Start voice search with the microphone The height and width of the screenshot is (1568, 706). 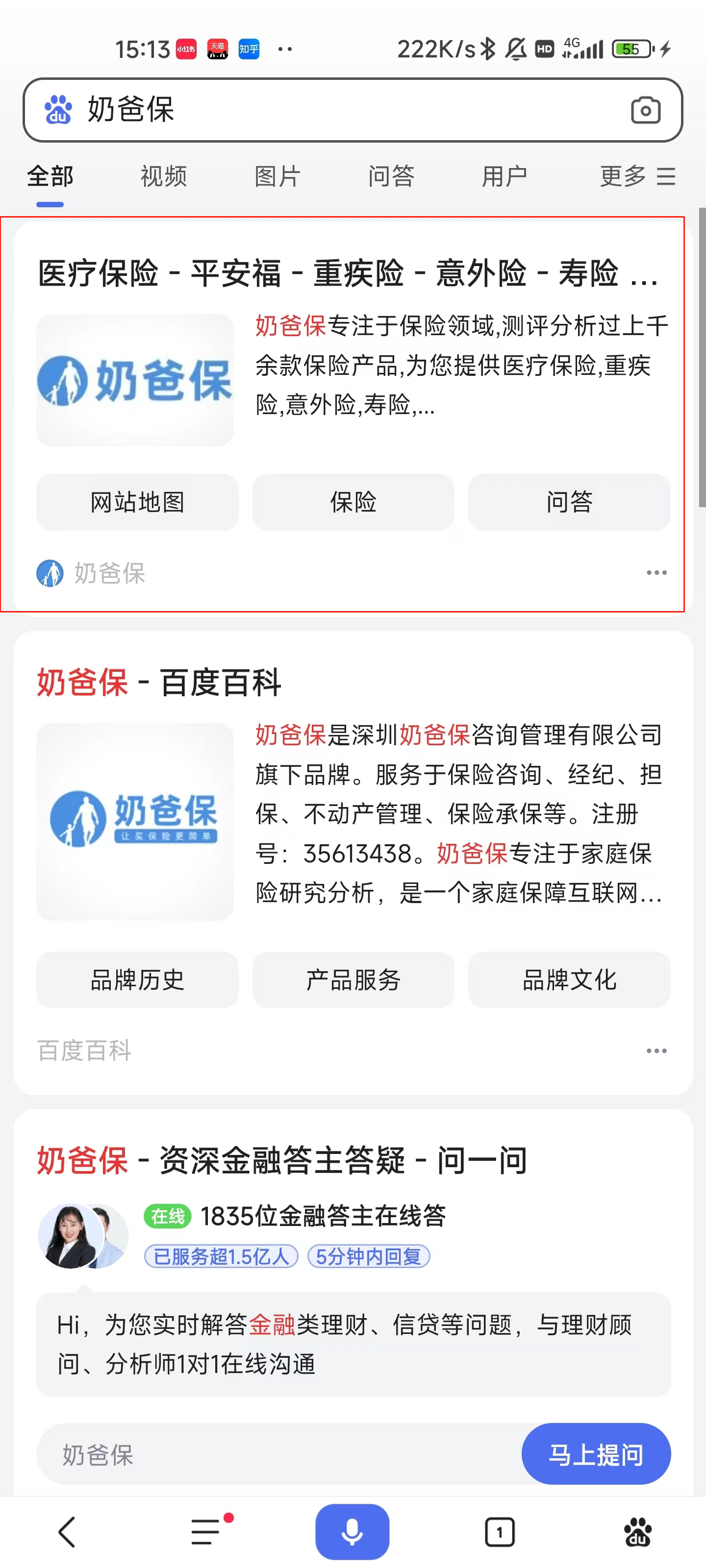[352, 1531]
